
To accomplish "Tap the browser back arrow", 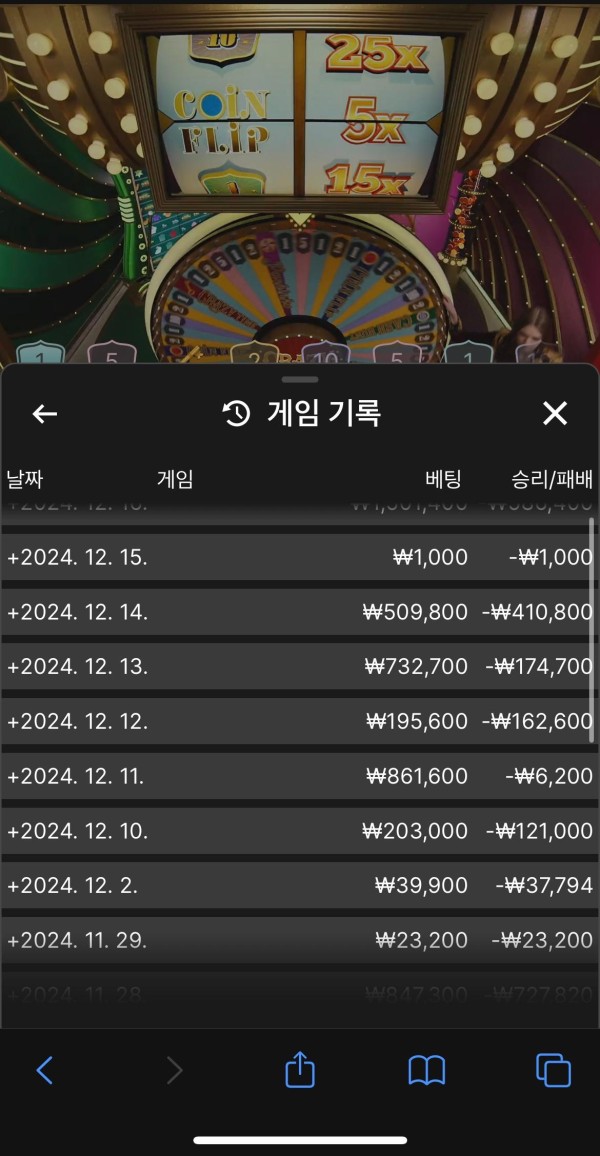I will pyautogui.click(x=45, y=1071).
